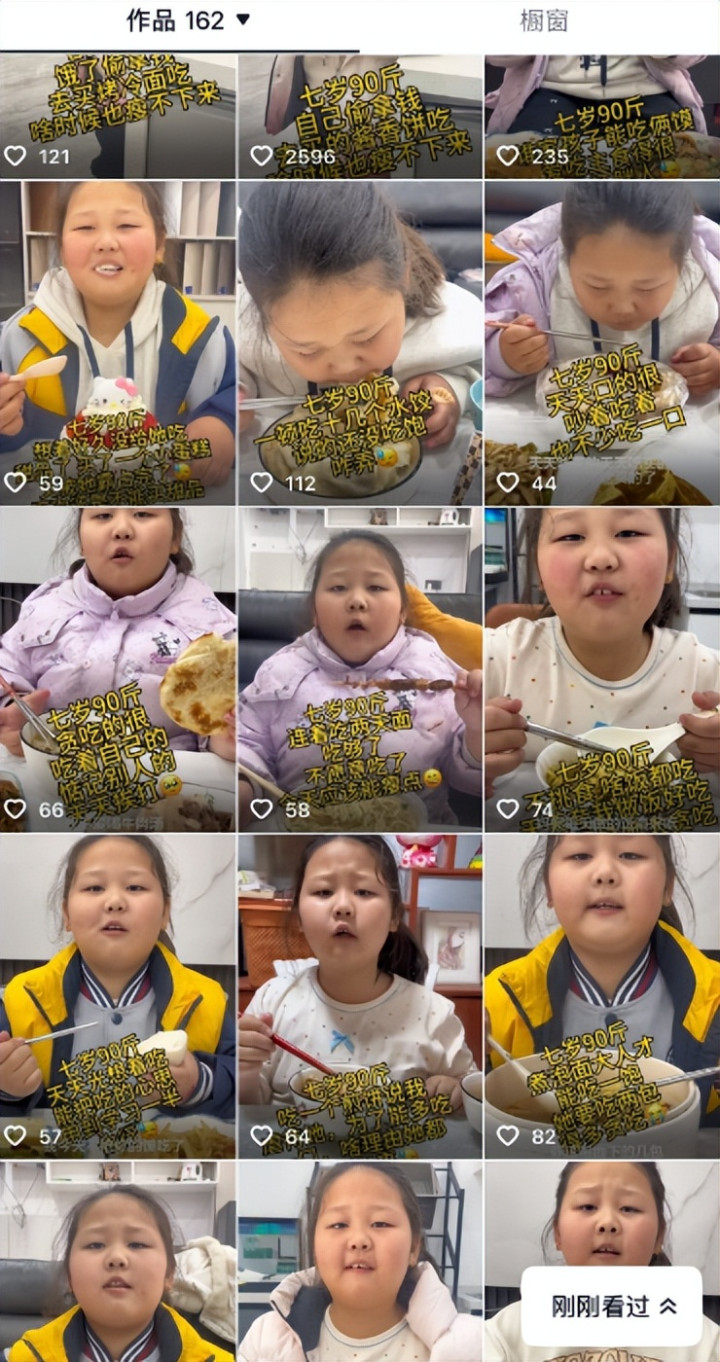Switch to the 橱窗 tab
This screenshot has height=1362, width=720.
point(543,21)
